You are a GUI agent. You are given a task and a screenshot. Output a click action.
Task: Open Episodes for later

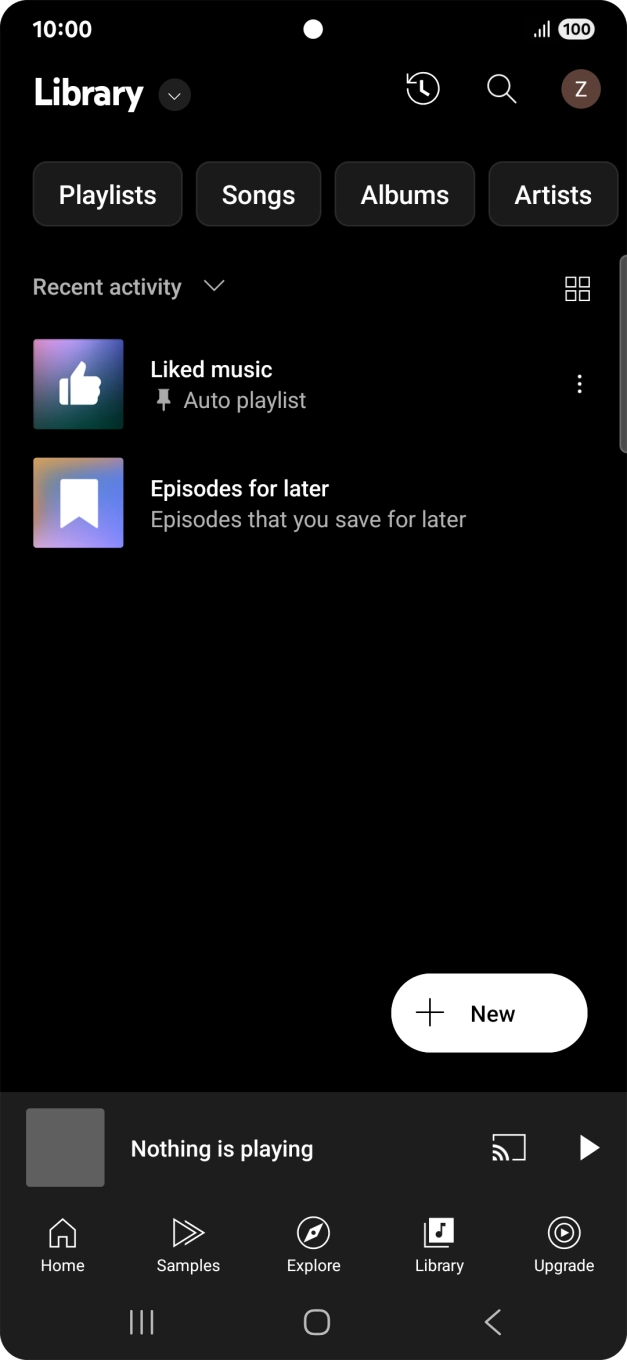point(240,503)
